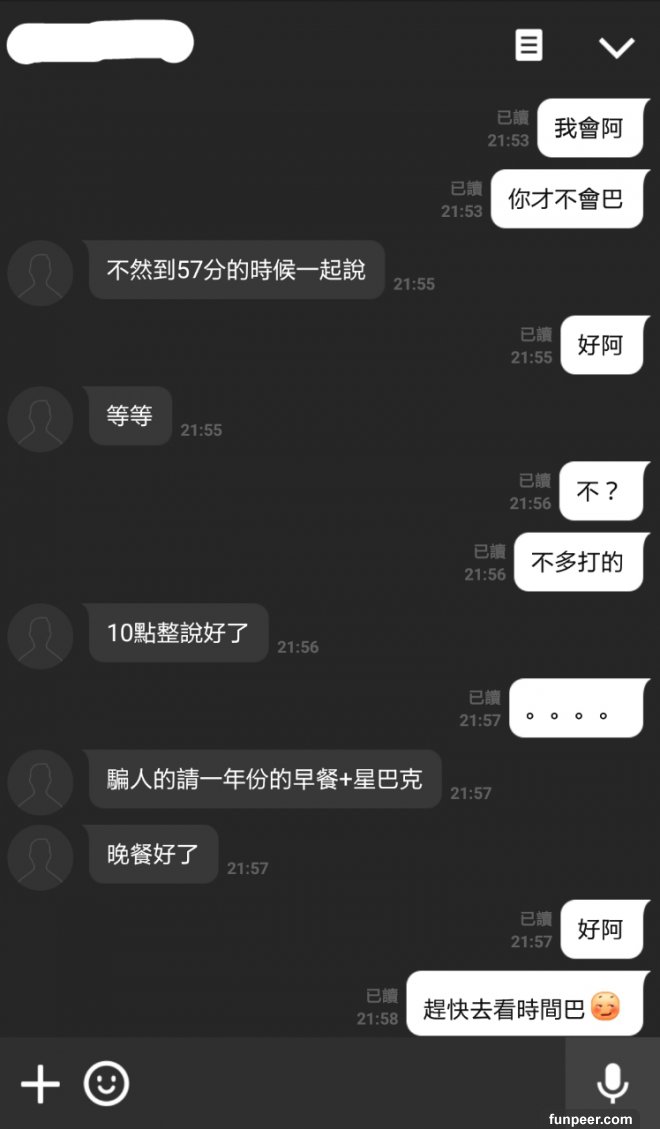The width and height of the screenshot is (660, 1129).
Task: Open the plus attachment menu
Action: tap(40, 1083)
